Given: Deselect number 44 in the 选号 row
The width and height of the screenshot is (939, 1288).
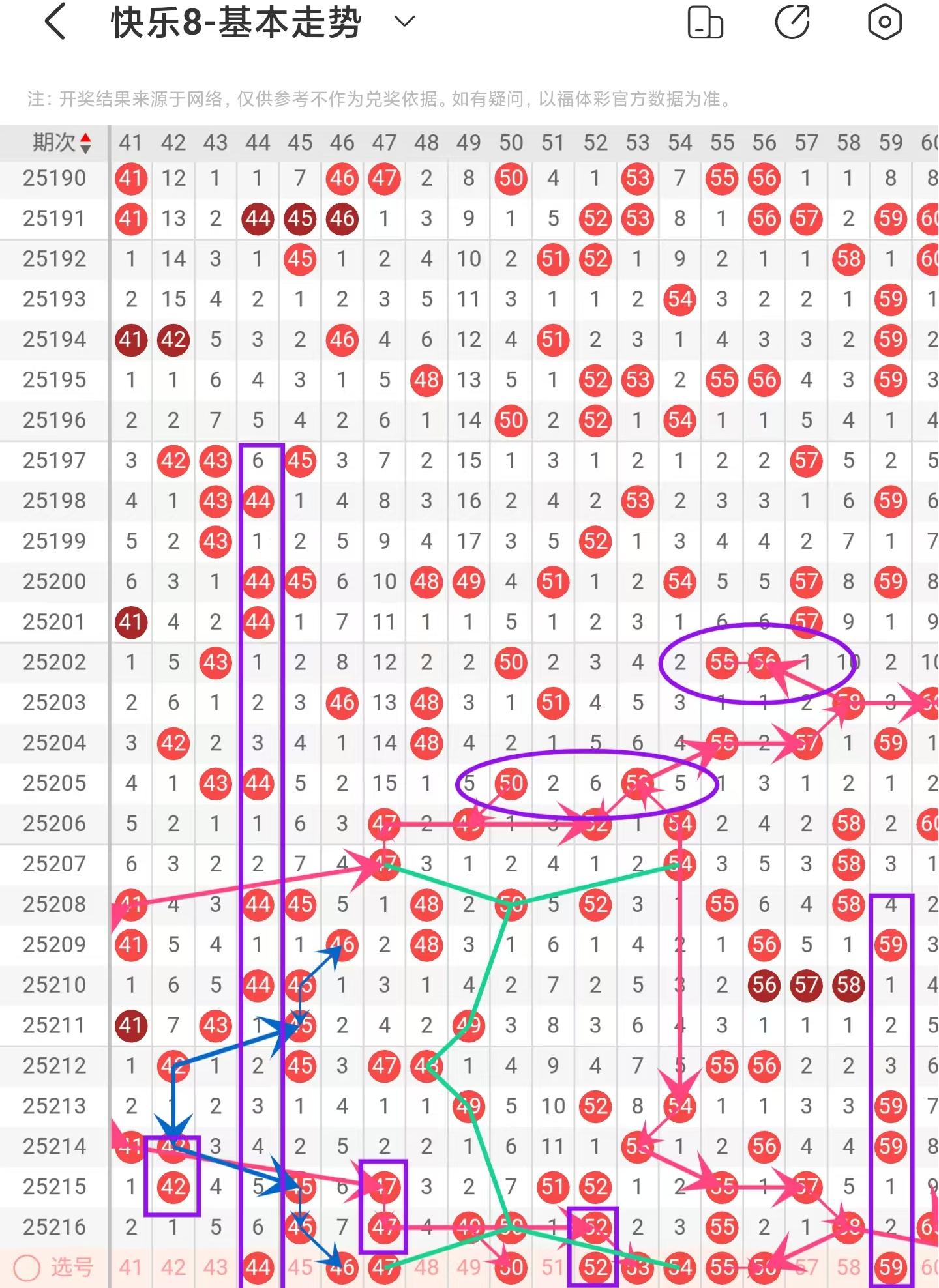Looking at the screenshot, I should (x=258, y=1266).
